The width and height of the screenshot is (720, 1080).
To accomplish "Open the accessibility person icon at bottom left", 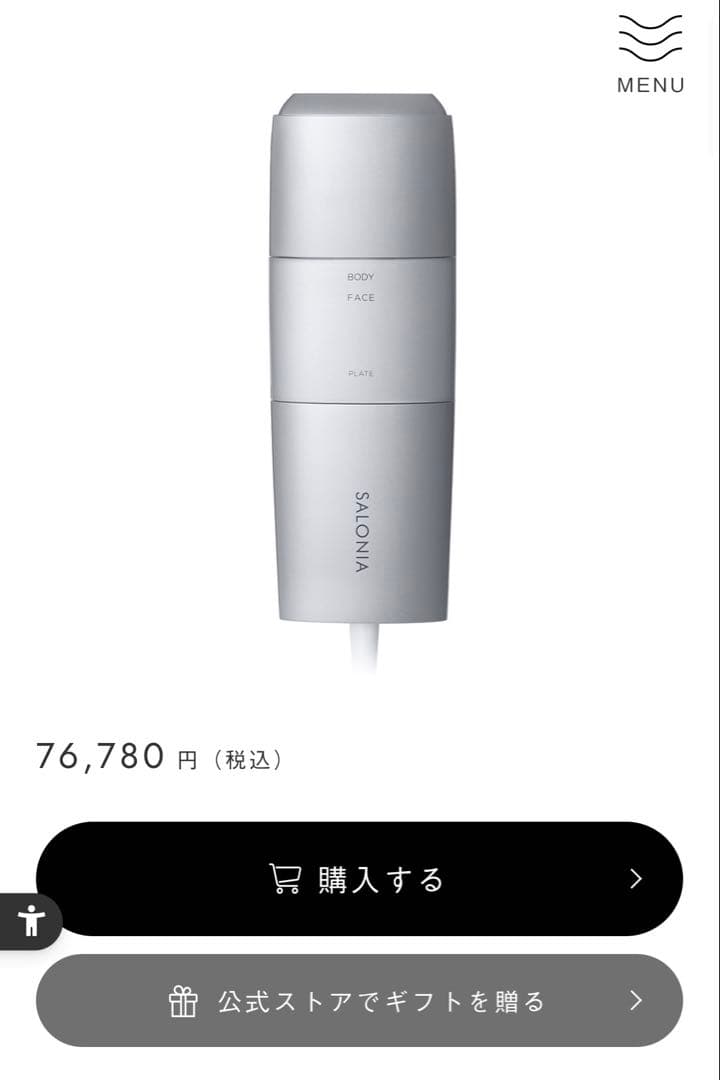I will (30, 921).
